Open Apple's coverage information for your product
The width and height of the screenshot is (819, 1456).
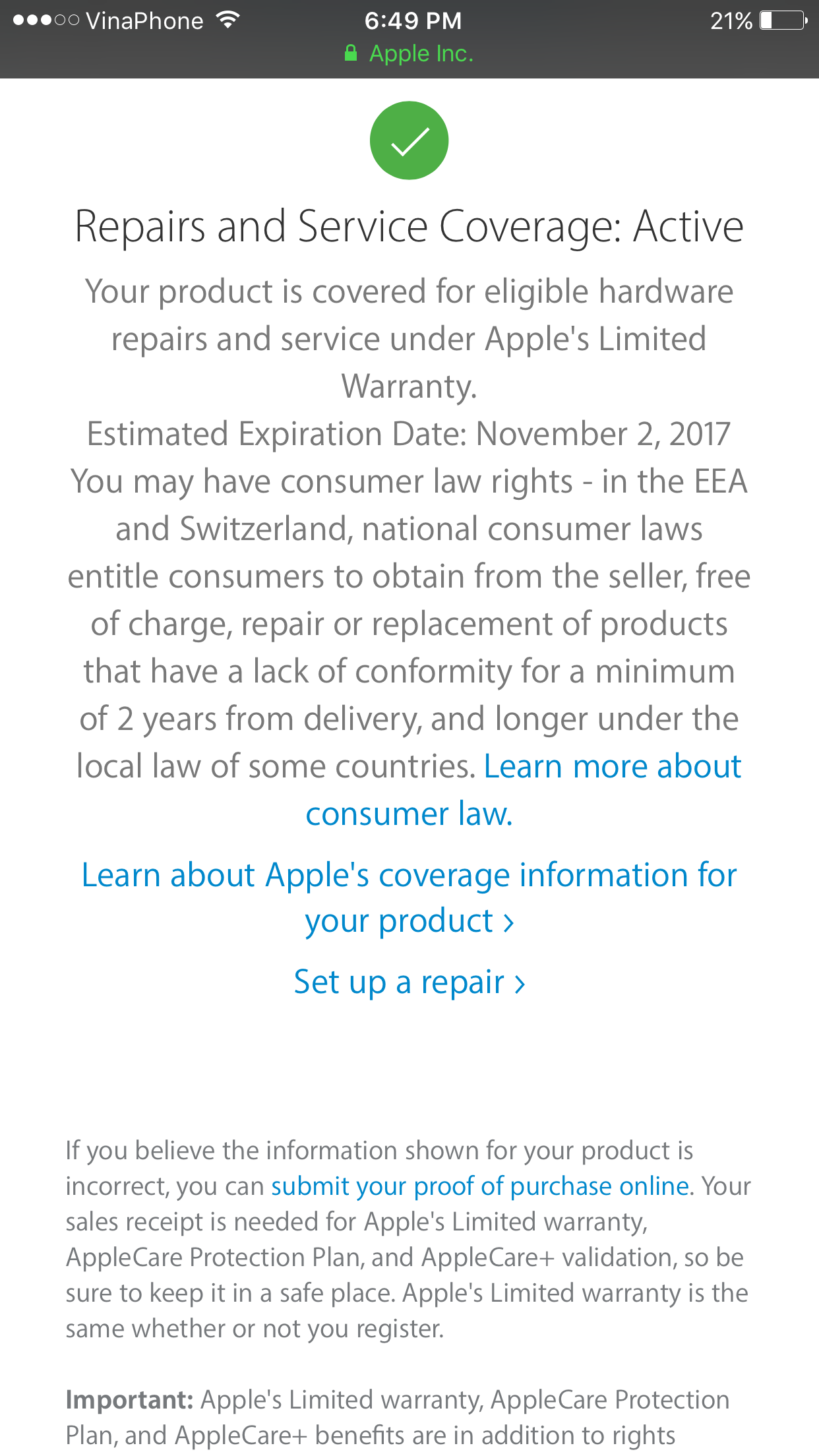pos(409,897)
